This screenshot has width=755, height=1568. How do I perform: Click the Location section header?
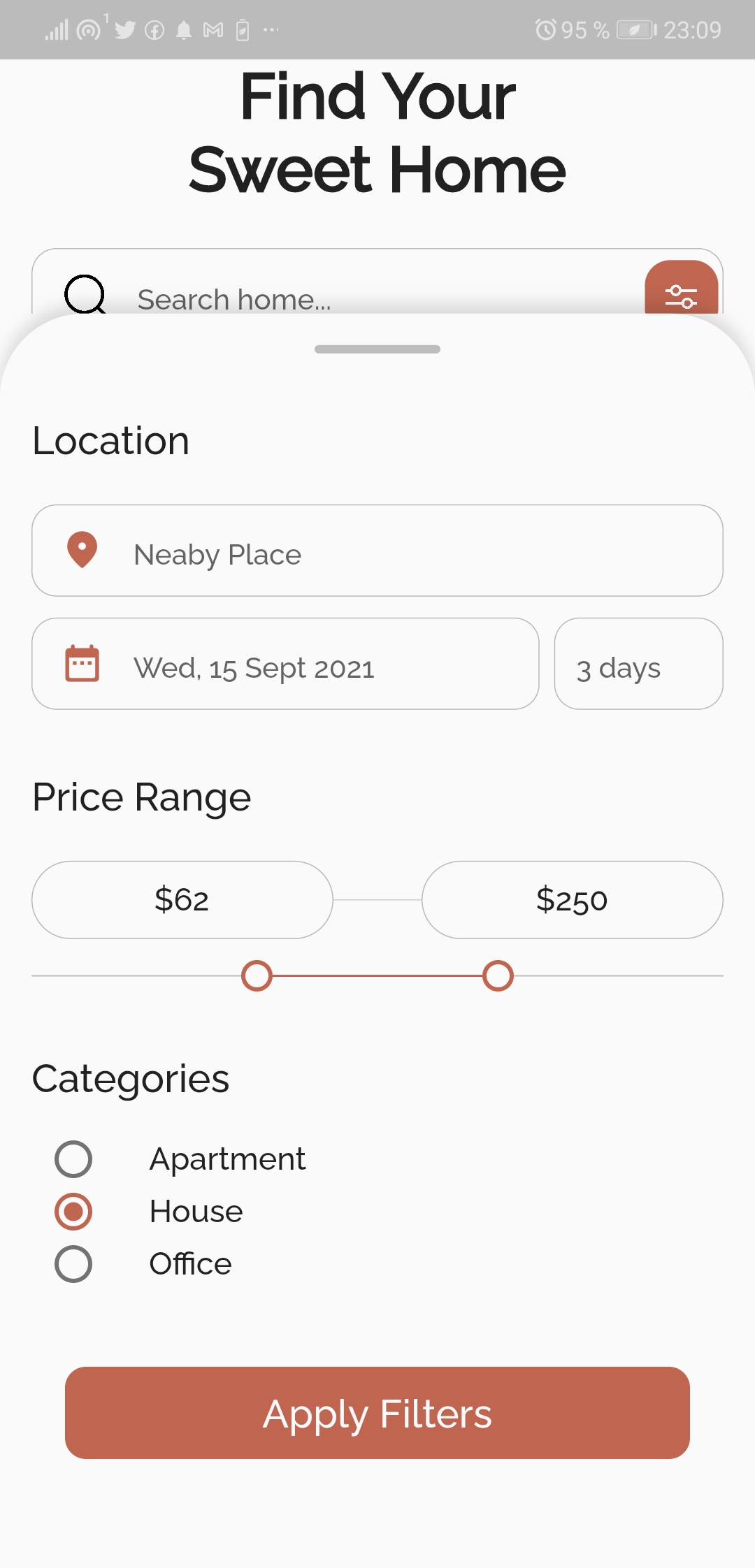pyautogui.click(x=110, y=440)
